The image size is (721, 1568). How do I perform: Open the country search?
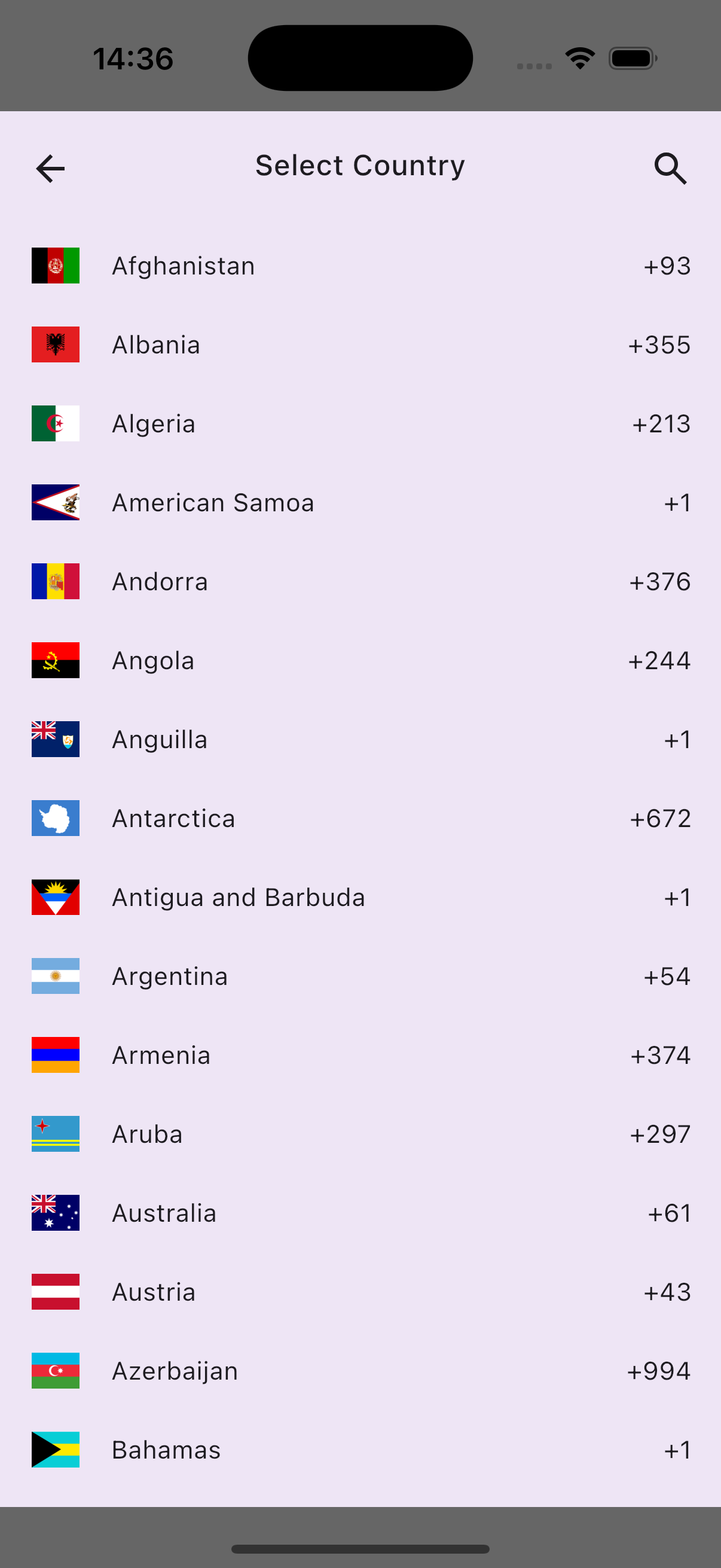(670, 169)
